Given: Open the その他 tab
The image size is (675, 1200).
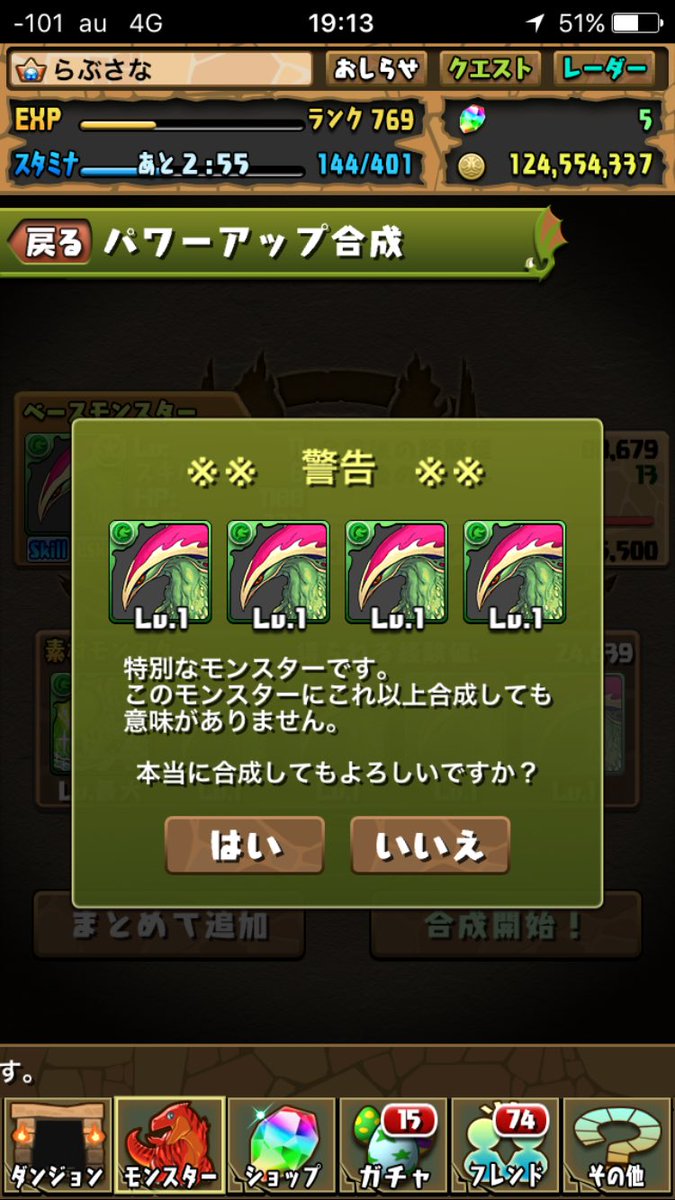Looking at the screenshot, I should 617,1144.
